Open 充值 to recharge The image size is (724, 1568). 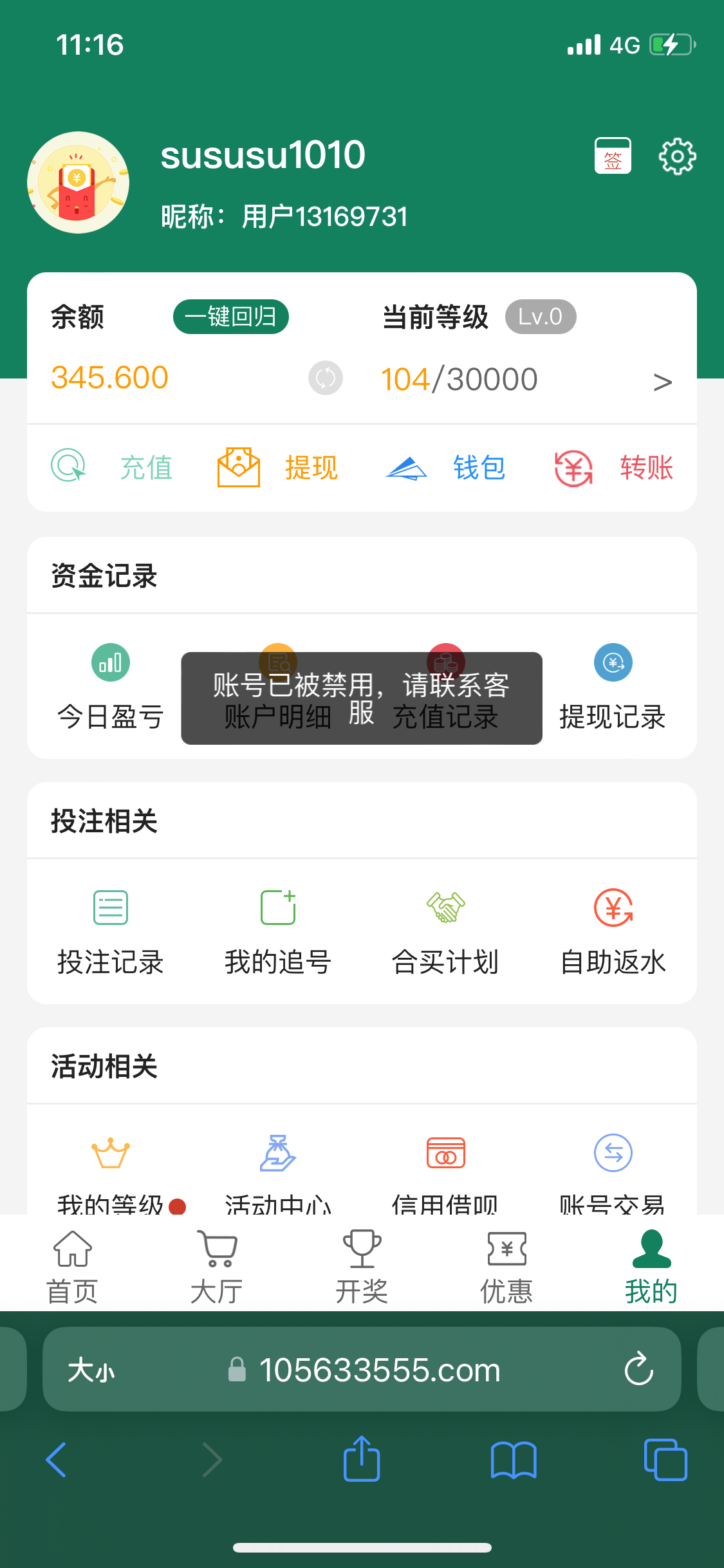(x=113, y=467)
